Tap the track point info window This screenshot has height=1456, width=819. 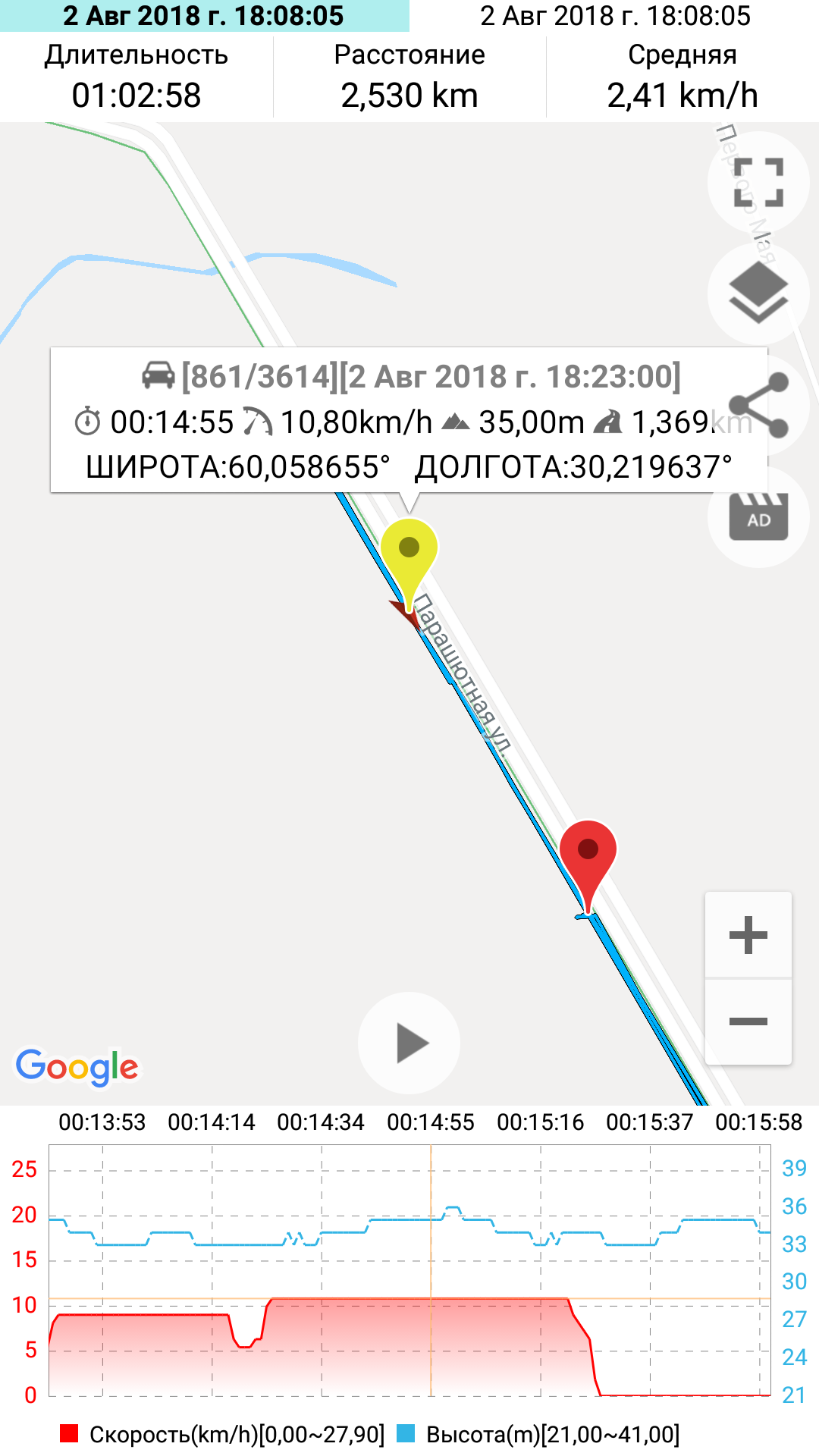409,421
